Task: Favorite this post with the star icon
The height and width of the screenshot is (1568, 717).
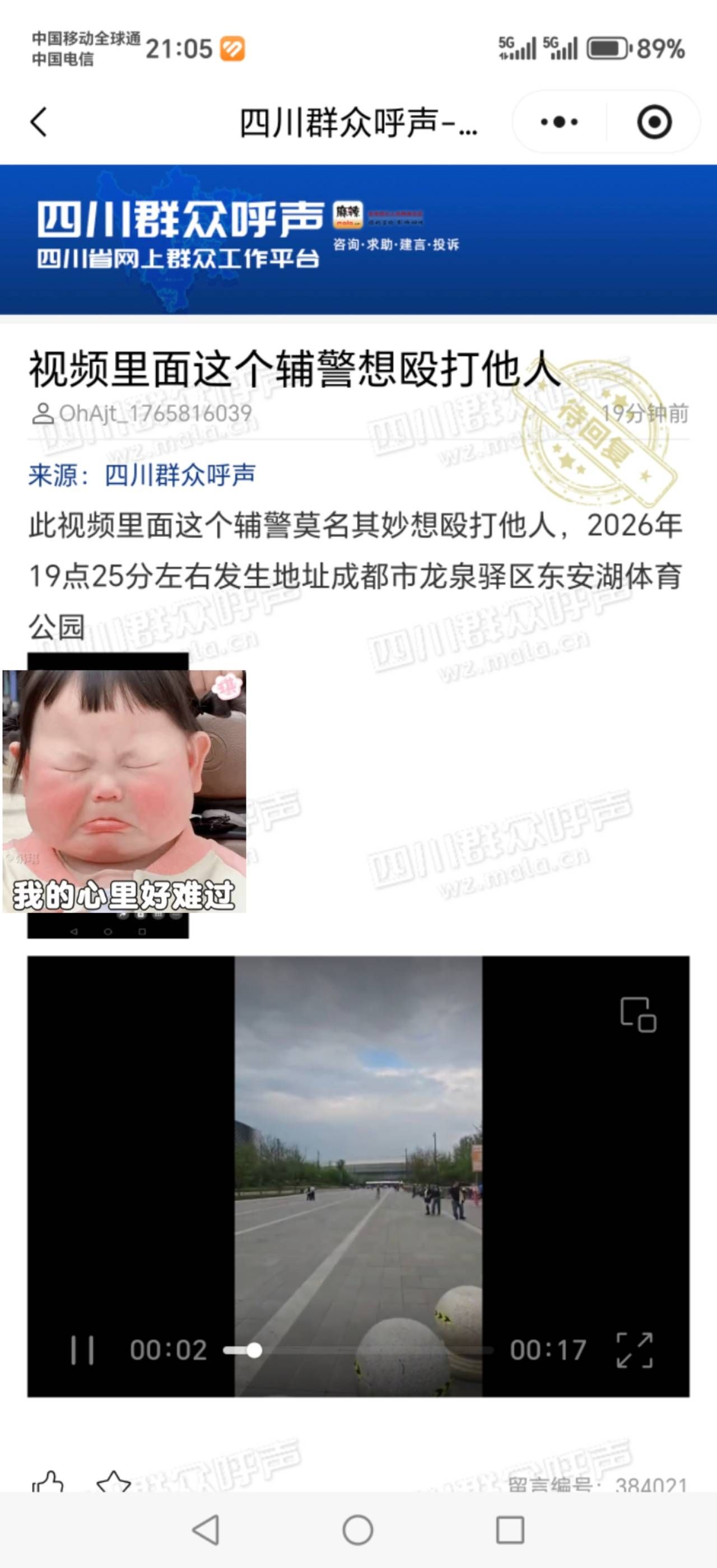Action: (114, 1483)
